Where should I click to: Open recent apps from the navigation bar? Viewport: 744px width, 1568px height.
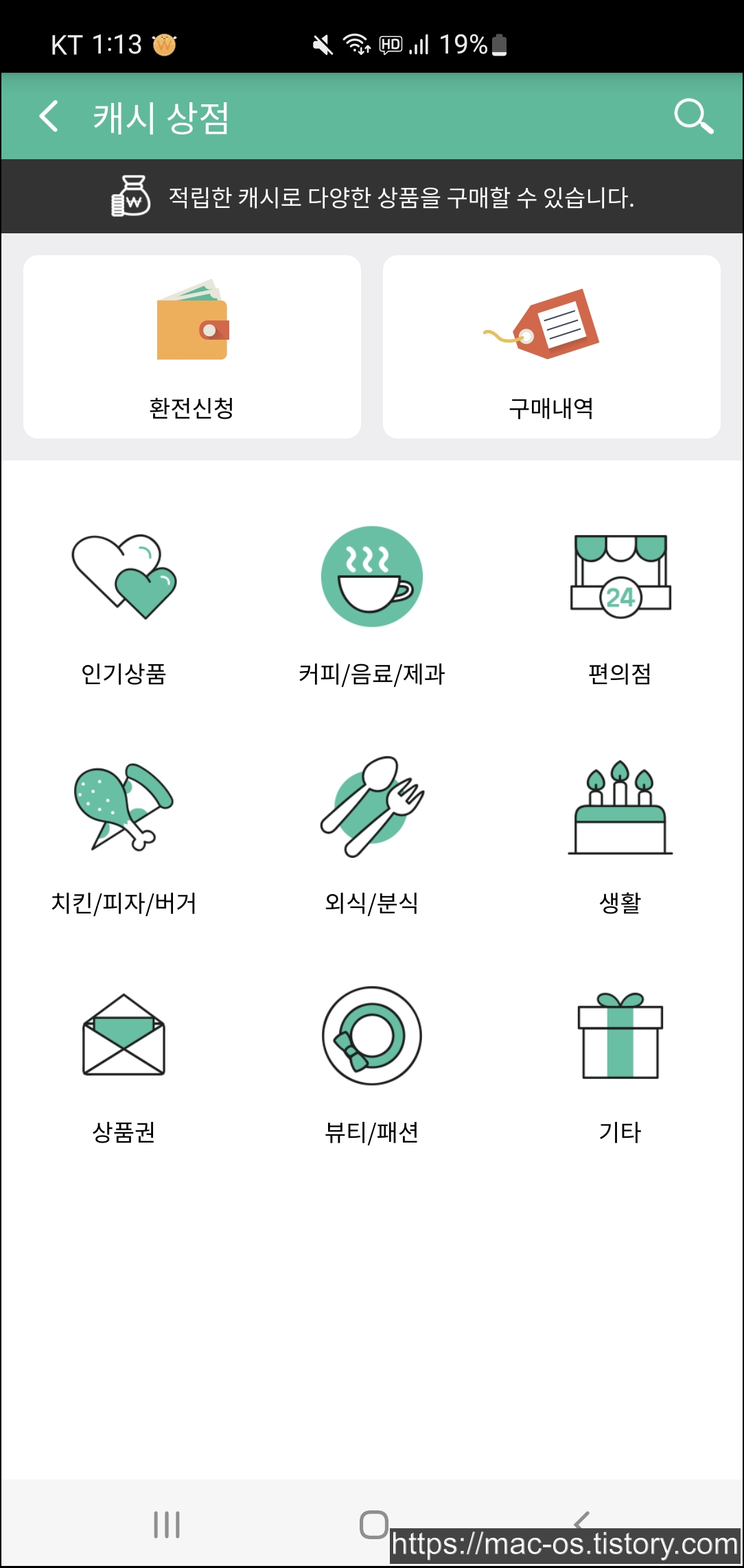click(x=167, y=1524)
